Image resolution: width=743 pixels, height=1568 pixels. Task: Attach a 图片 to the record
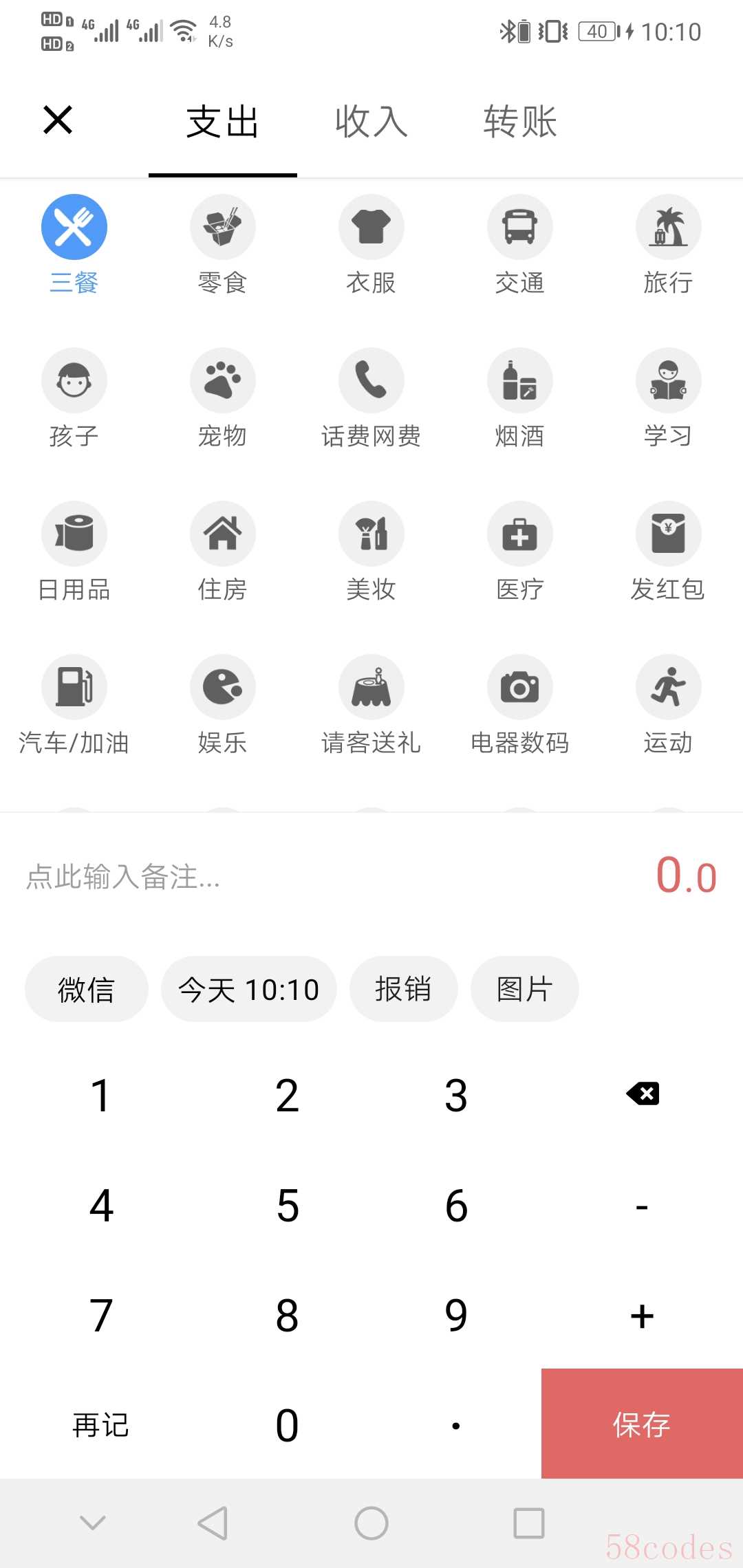[x=525, y=989]
